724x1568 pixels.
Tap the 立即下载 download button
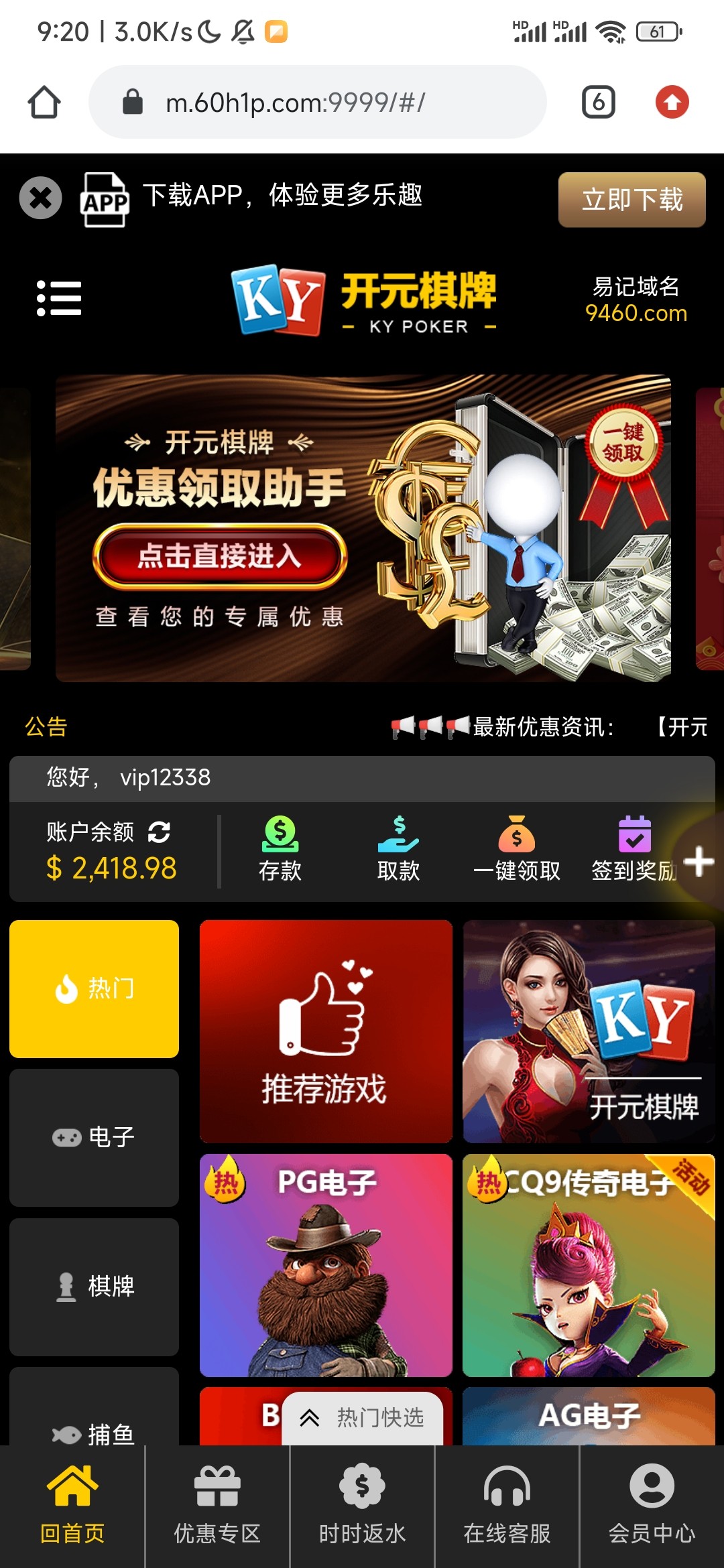click(x=631, y=200)
